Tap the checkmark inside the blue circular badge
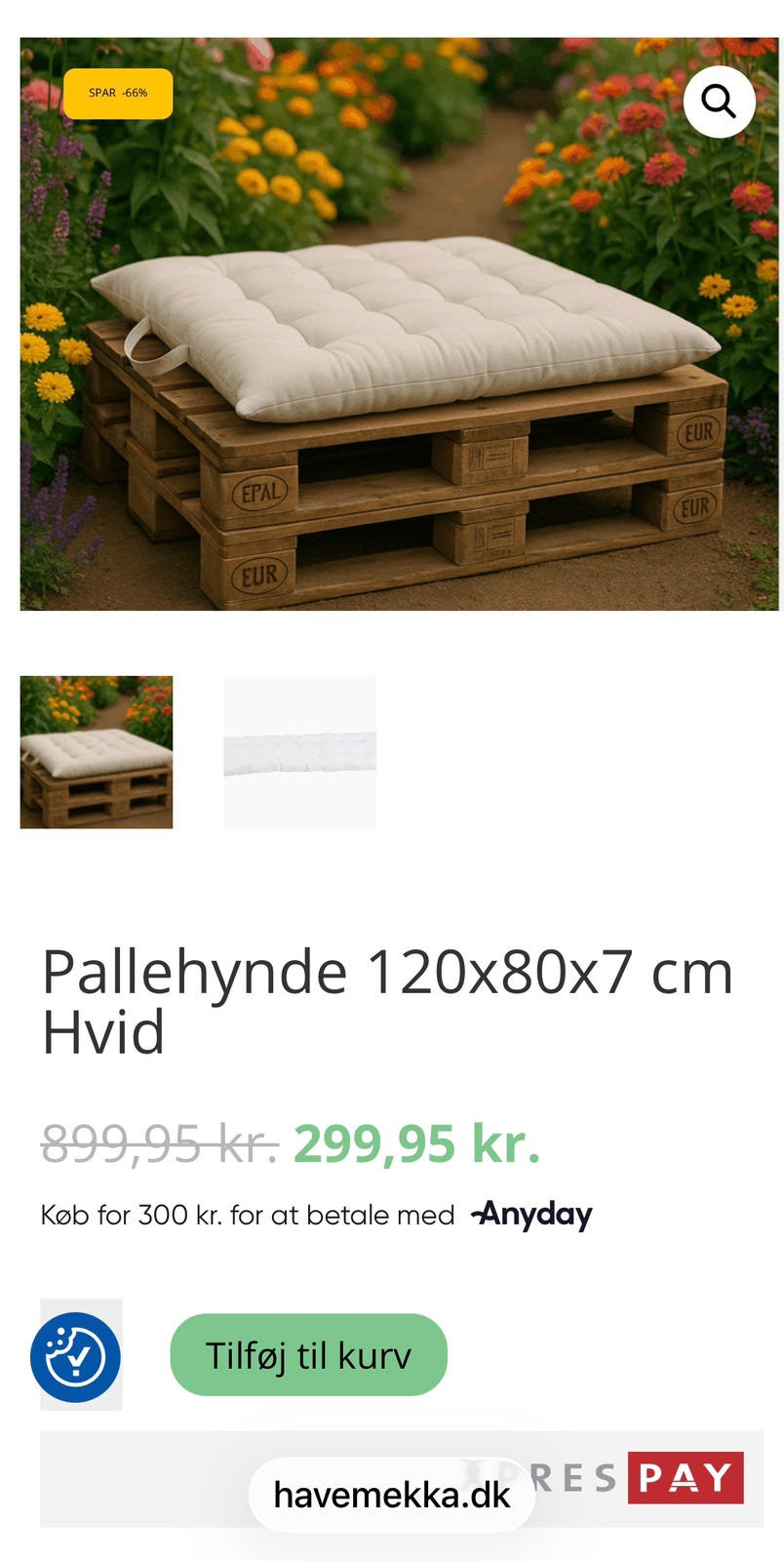784x1561 pixels. [81, 1361]
